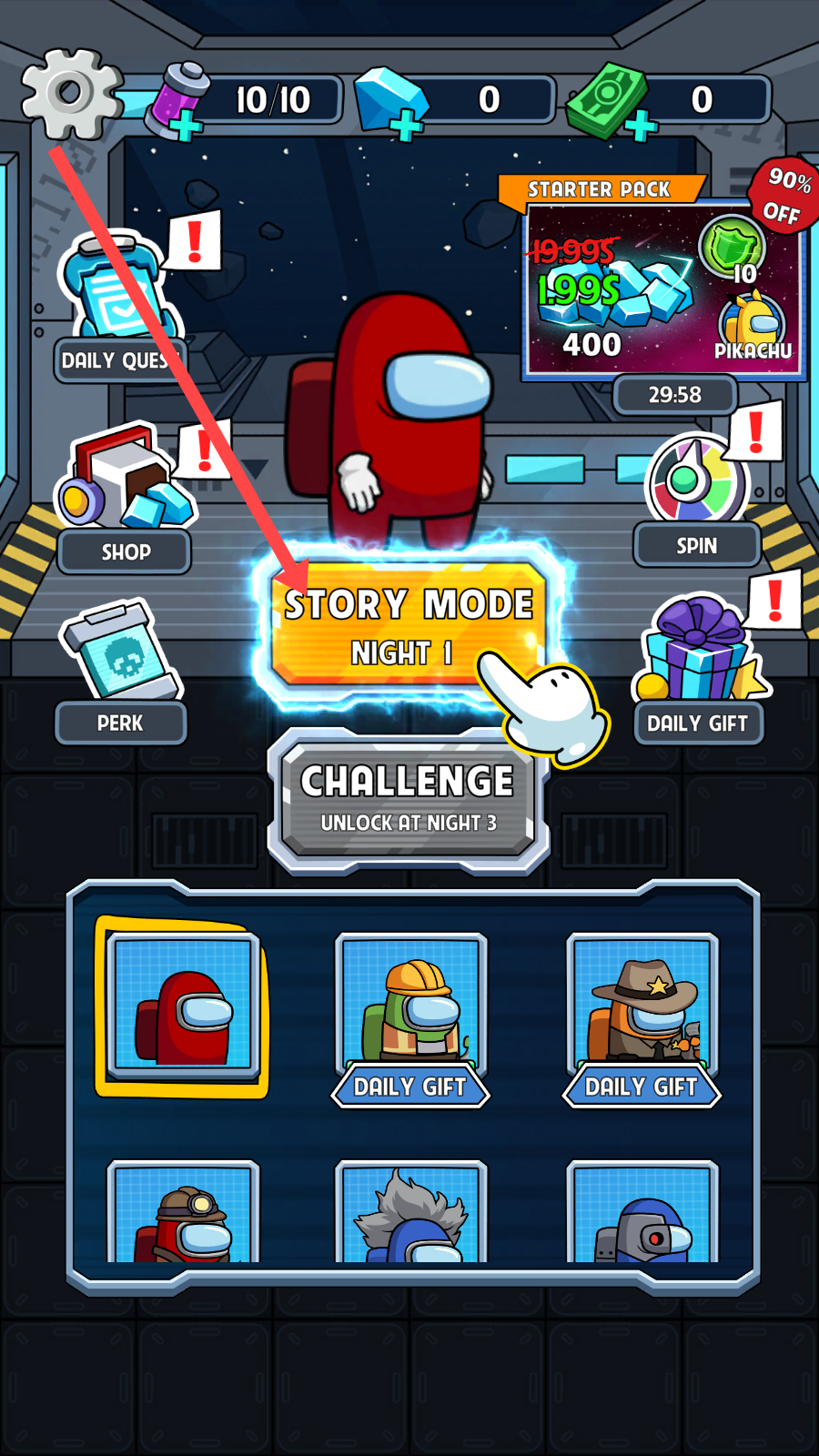Add more green cash
This screenshot has width=819, height=1456.
pyautogui.click(x=641, y=126)
